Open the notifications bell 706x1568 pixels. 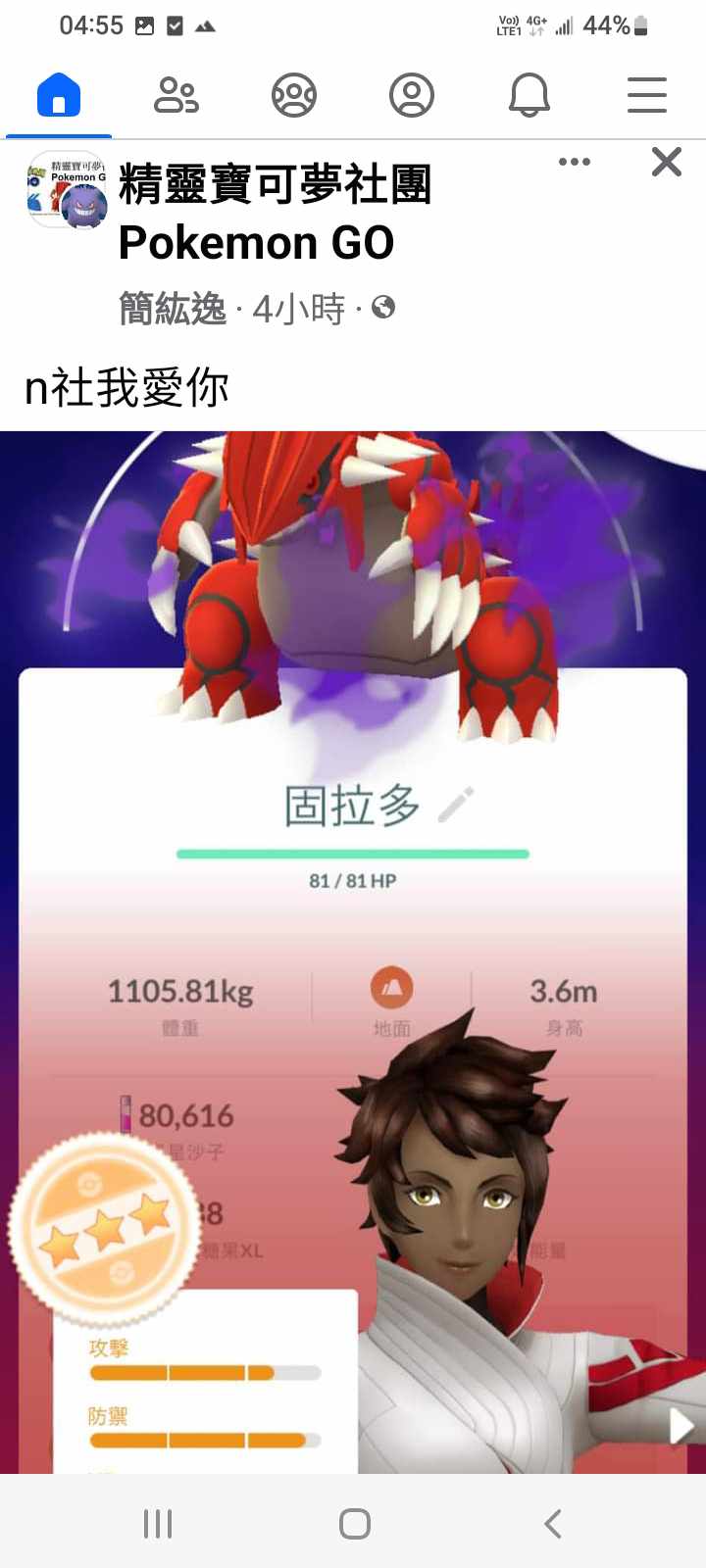tap(529, 96)
